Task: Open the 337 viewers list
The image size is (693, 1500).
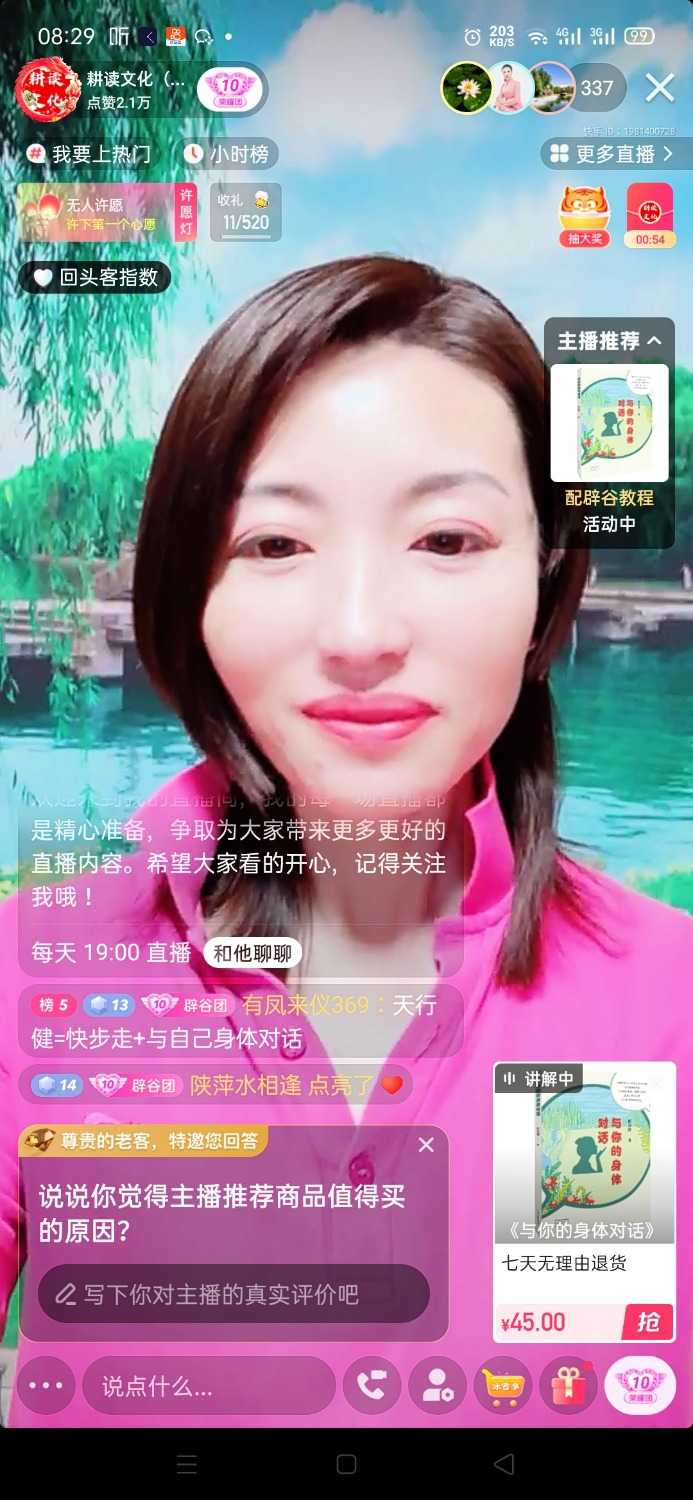Action: [597, 88]
